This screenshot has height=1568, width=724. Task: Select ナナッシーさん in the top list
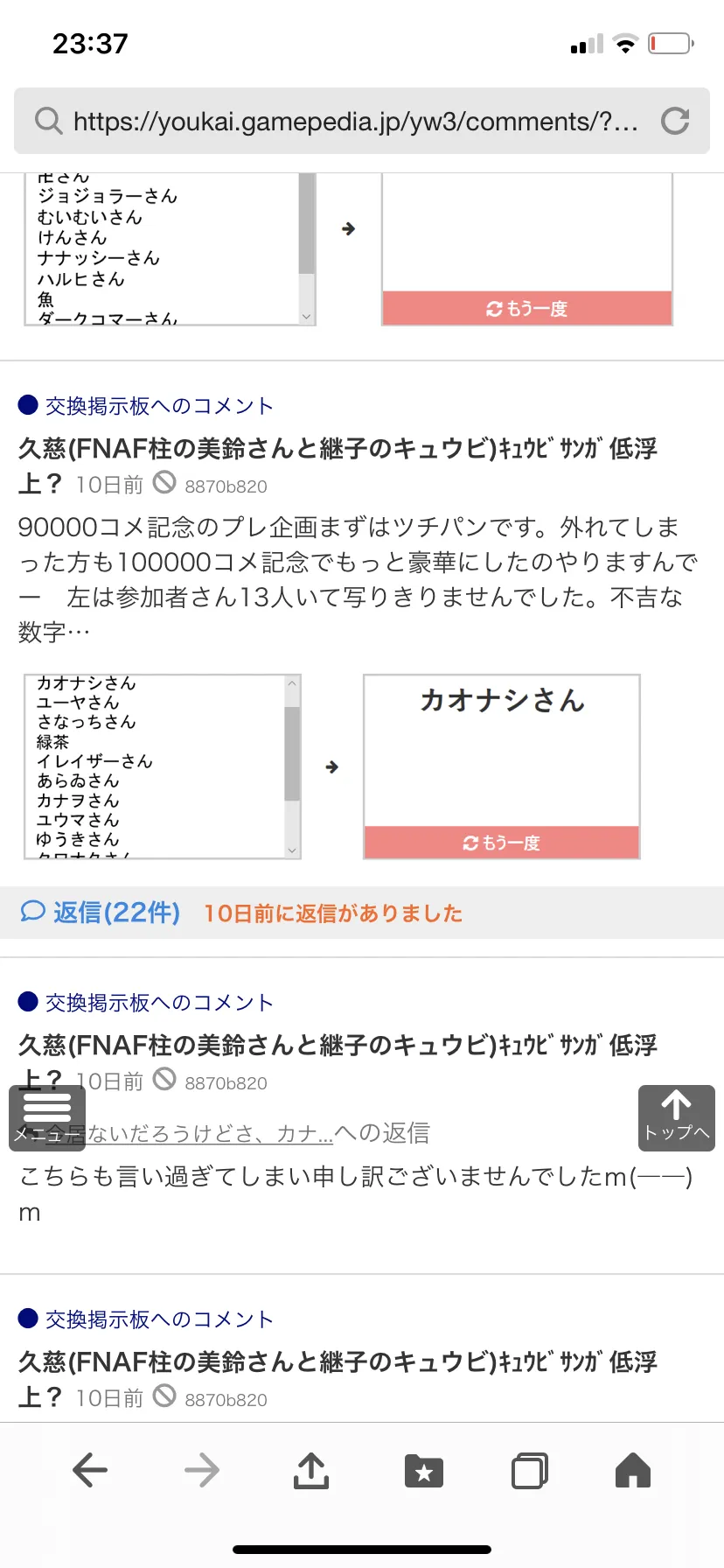tap(98, 258)
